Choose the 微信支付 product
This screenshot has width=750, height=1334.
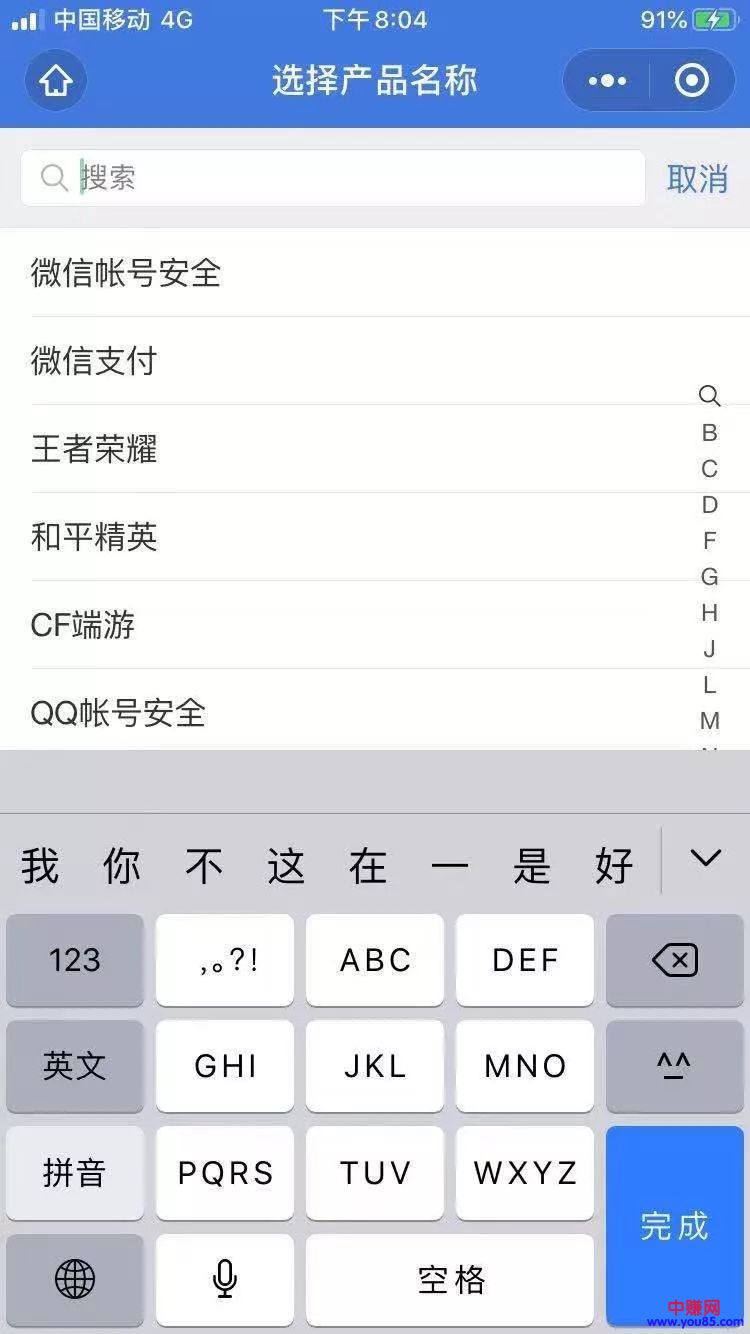(x=94, y=361)
